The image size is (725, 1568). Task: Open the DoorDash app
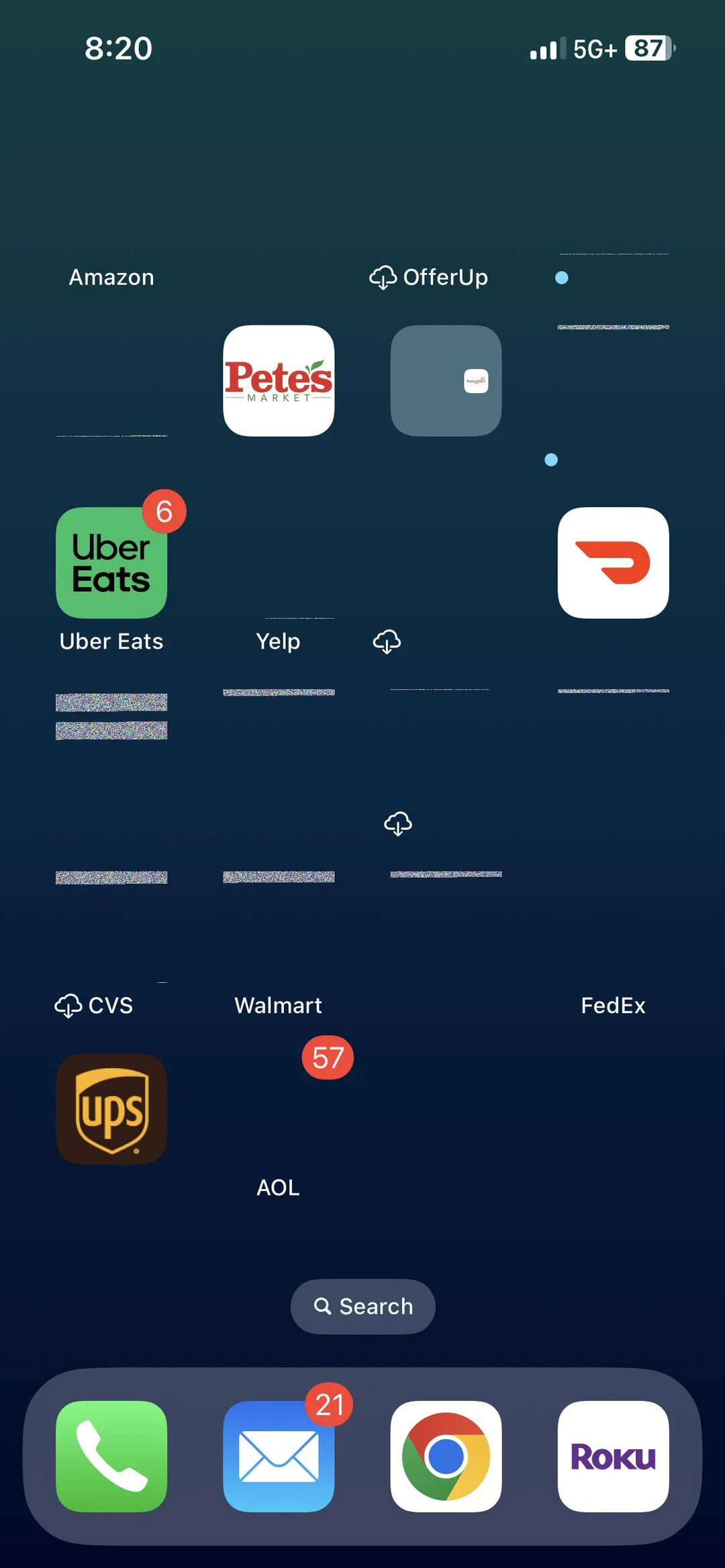click(614, 562)
